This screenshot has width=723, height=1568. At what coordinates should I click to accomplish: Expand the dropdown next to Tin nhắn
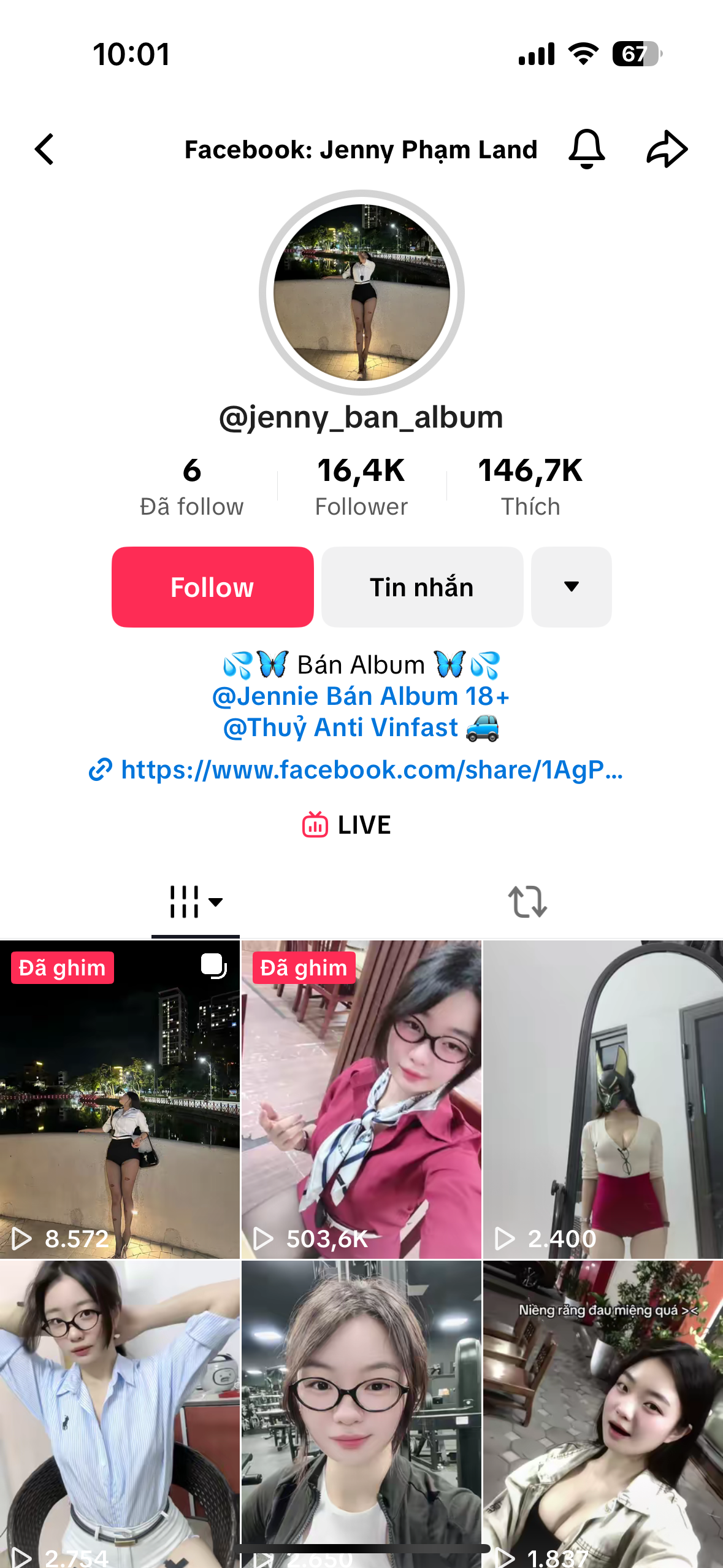tap(571, 587)
